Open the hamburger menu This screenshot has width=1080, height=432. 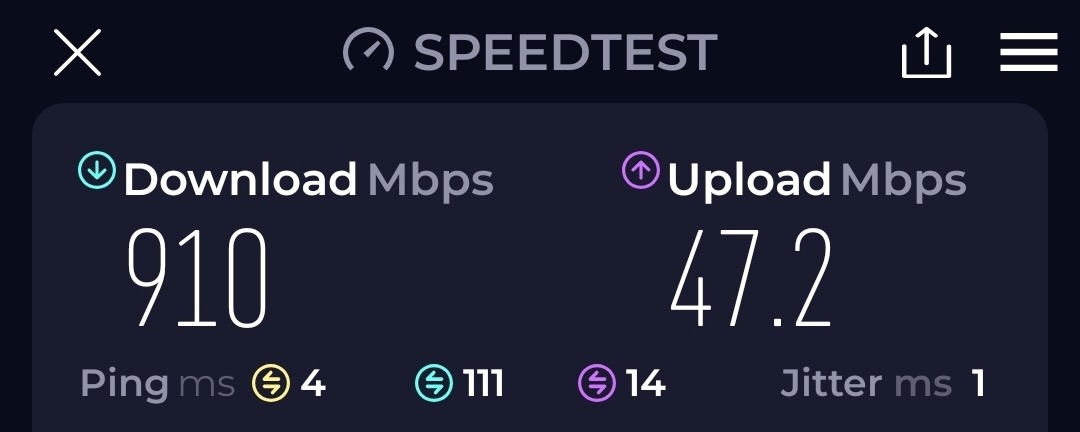point(1028,52)
